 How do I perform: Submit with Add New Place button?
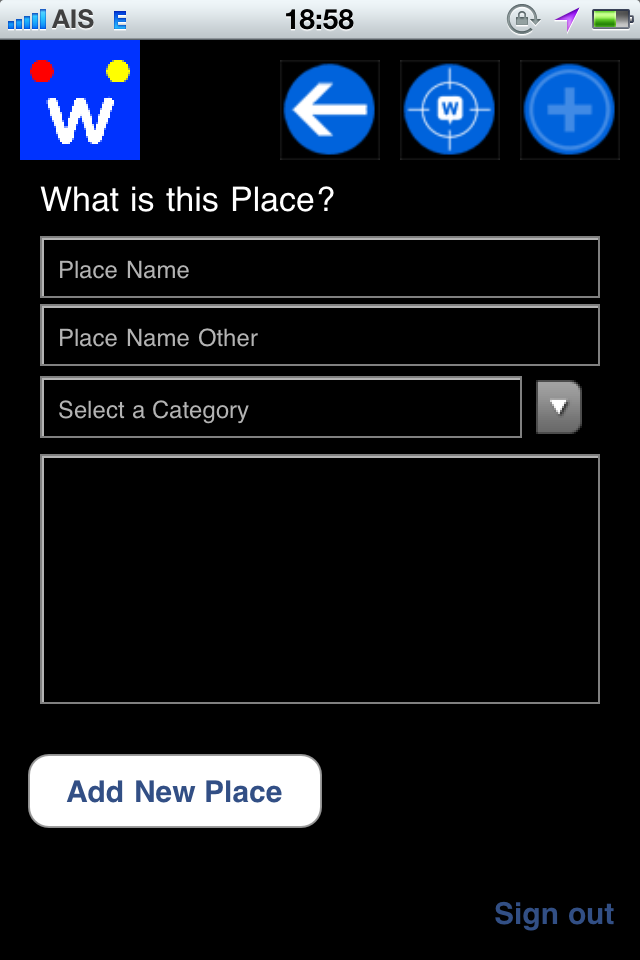coord(175,791)
